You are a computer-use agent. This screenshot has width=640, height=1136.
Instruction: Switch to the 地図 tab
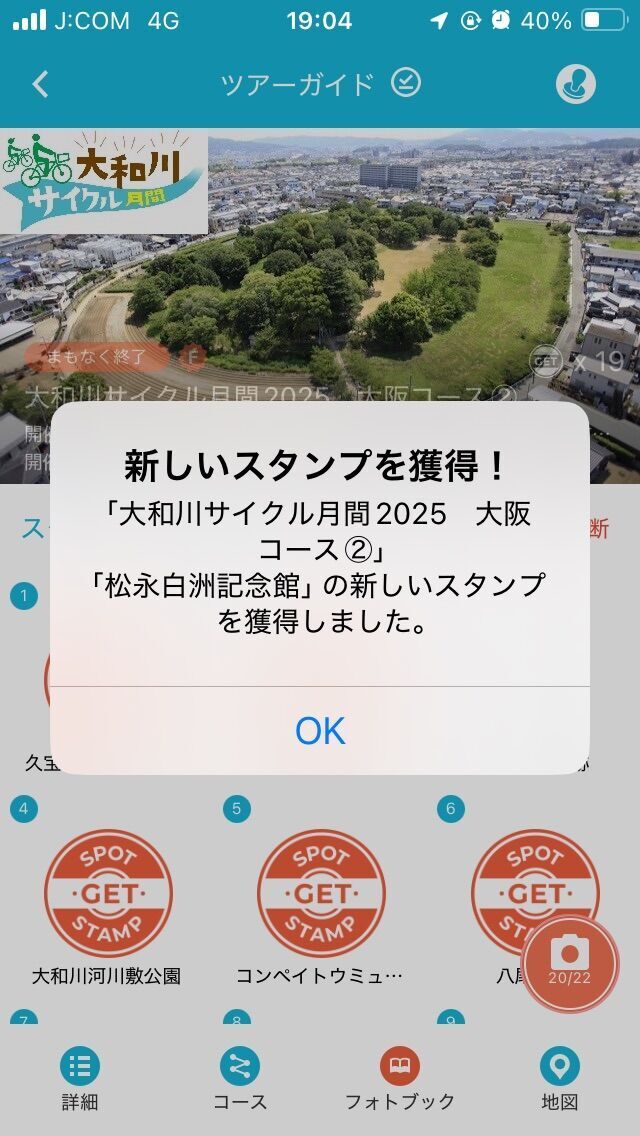tap(559, 1079)
